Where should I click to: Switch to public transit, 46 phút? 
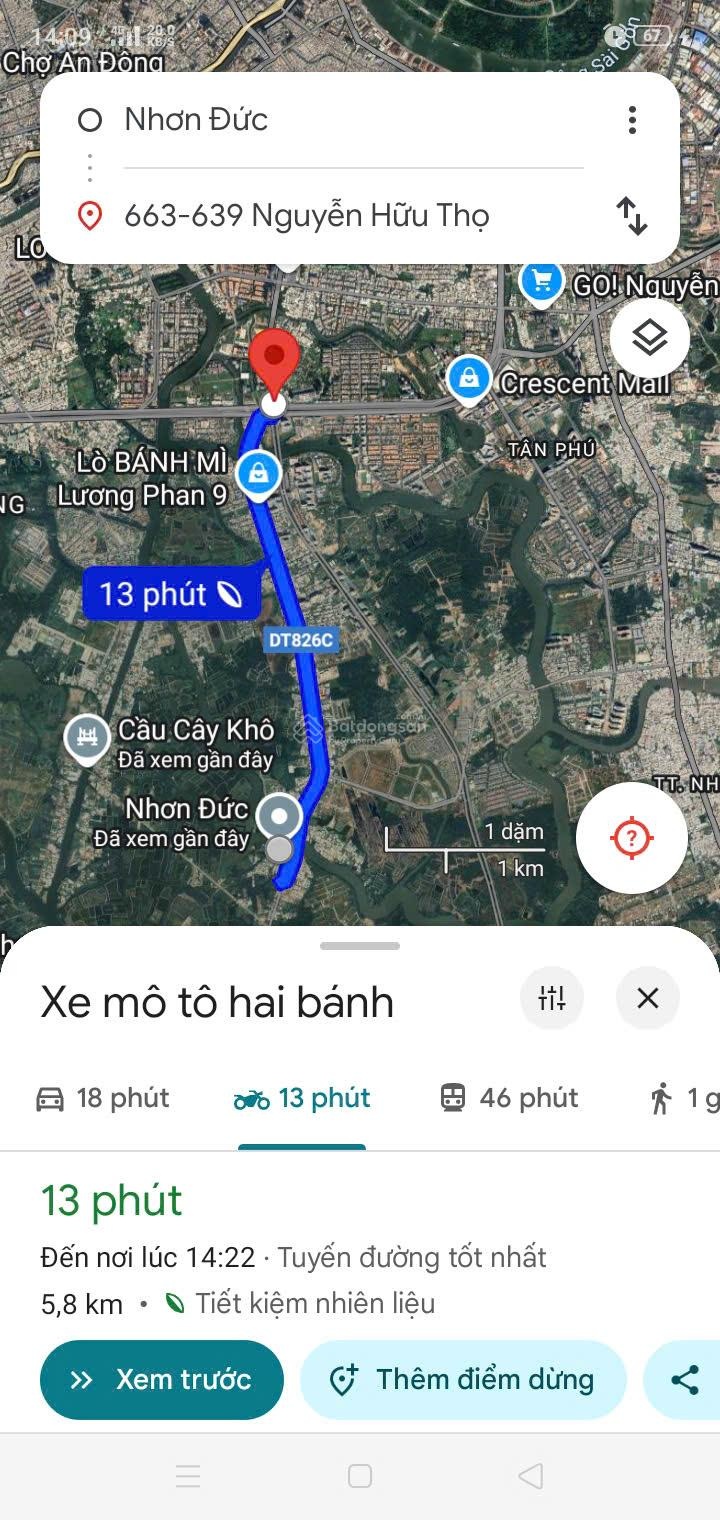pos(510,1098)
